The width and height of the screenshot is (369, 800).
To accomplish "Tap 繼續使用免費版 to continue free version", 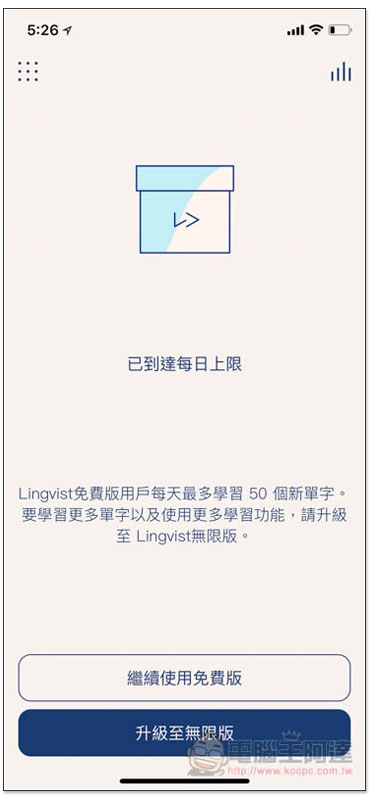I will point(184,678).
